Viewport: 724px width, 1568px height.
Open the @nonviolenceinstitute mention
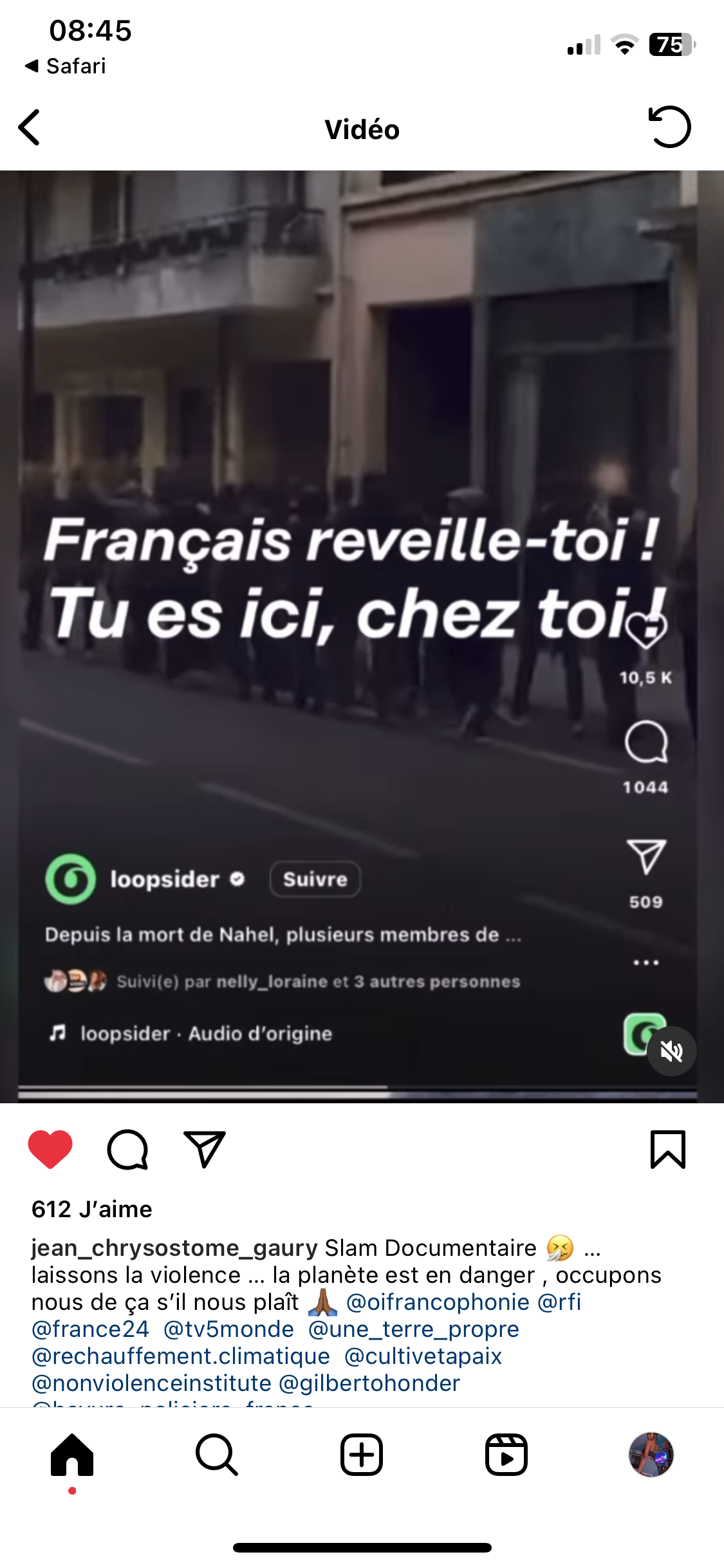click(x=151, y=1383)
